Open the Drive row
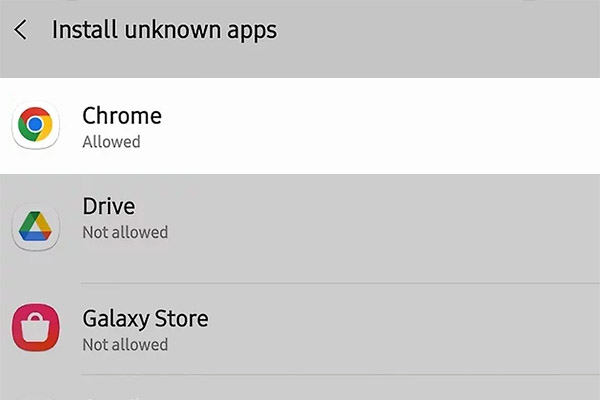 (x=300, y=219)
